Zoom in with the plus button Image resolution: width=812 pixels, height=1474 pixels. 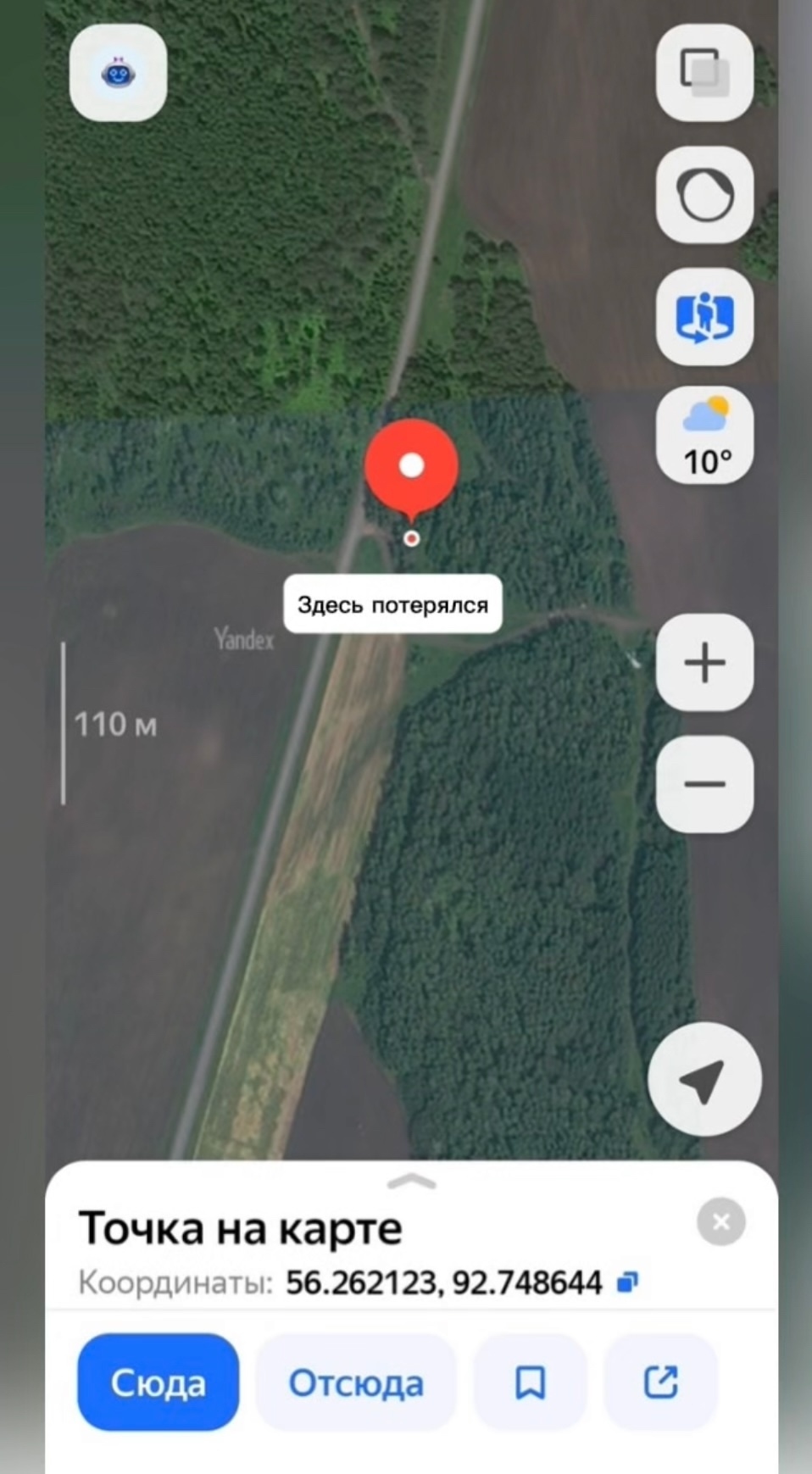(x=704, y=662)
